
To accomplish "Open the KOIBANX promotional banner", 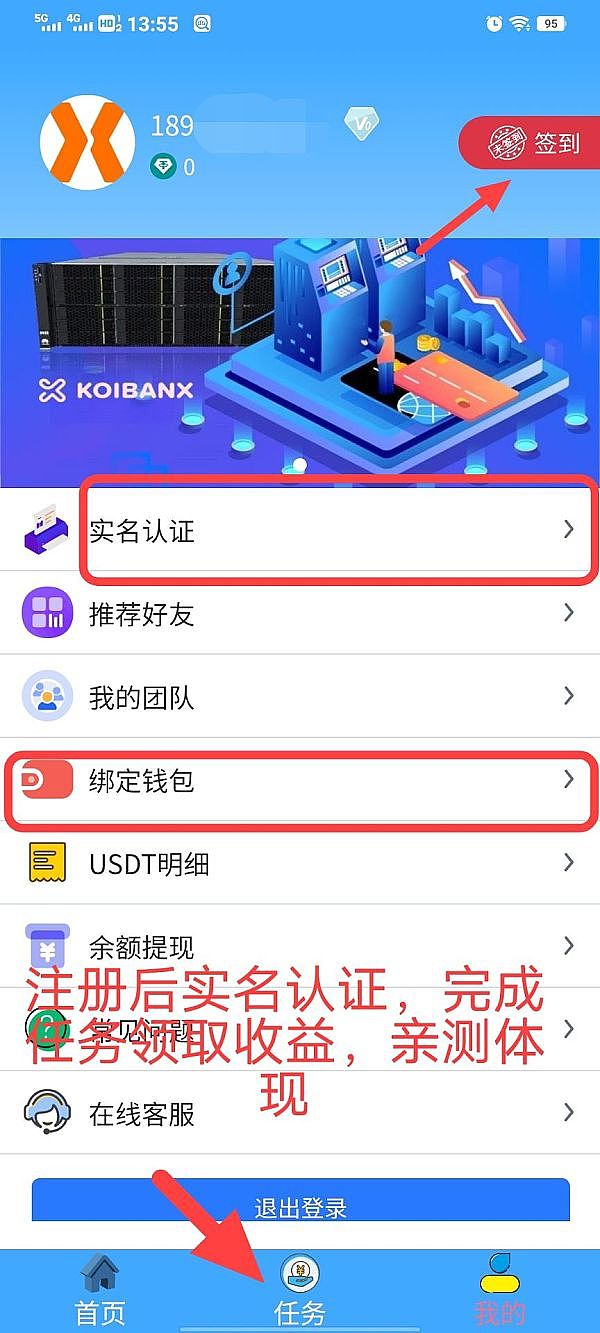I will coord(300,360).
